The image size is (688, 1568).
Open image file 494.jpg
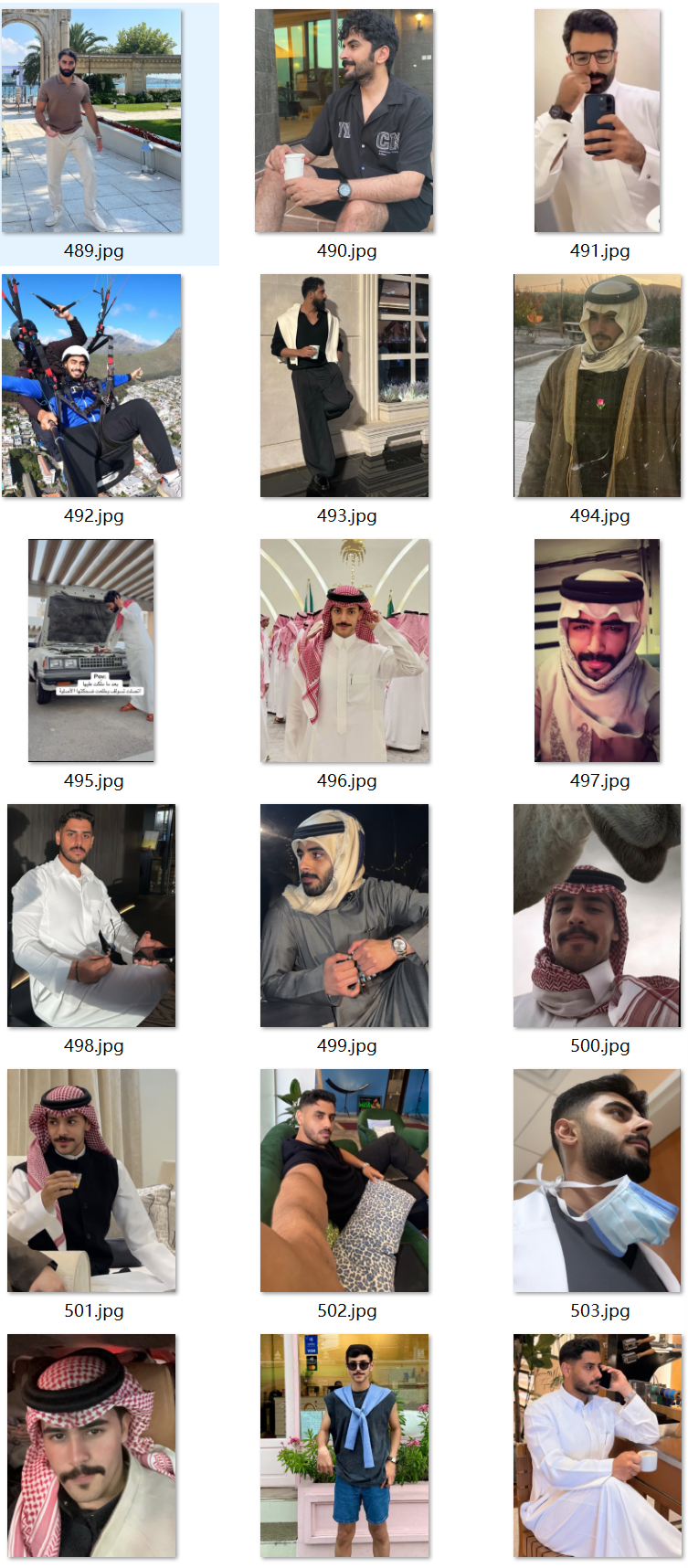coord(598,386)
